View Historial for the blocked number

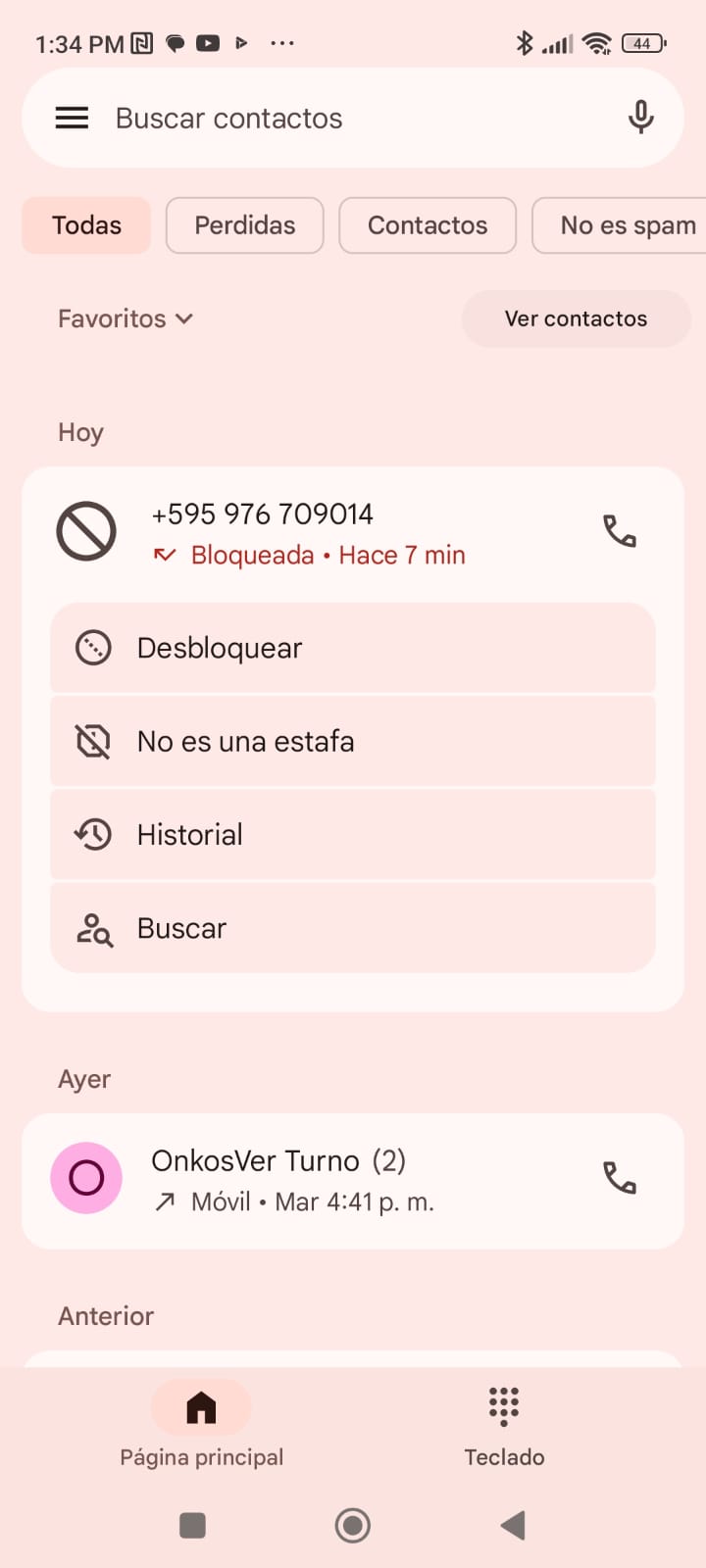pyautogui.click(x=352, y=835)
